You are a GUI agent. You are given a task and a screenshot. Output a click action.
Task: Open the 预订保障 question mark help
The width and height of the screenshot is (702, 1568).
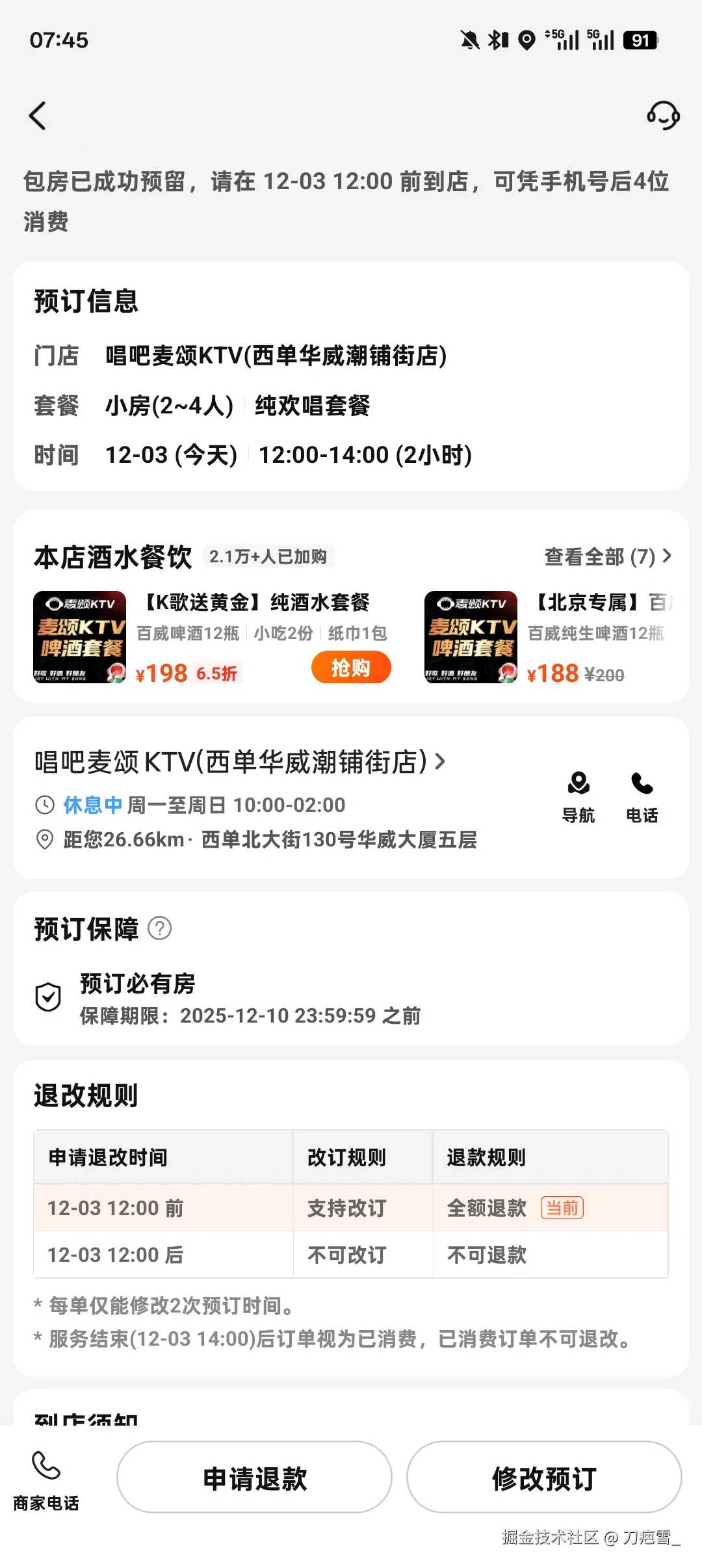coord(160,929)
